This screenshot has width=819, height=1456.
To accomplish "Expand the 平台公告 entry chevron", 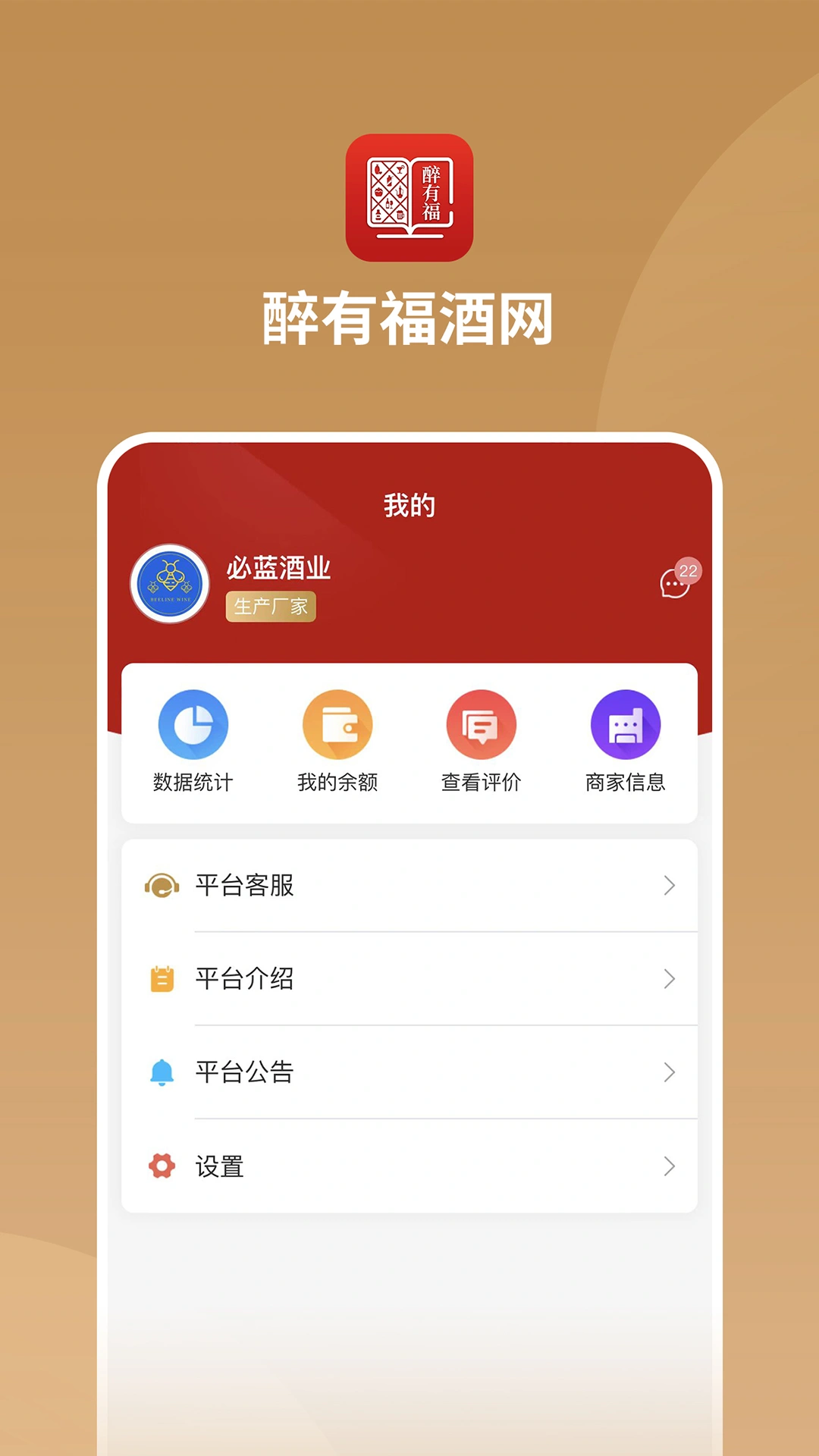I will [x=668, y=1072].
